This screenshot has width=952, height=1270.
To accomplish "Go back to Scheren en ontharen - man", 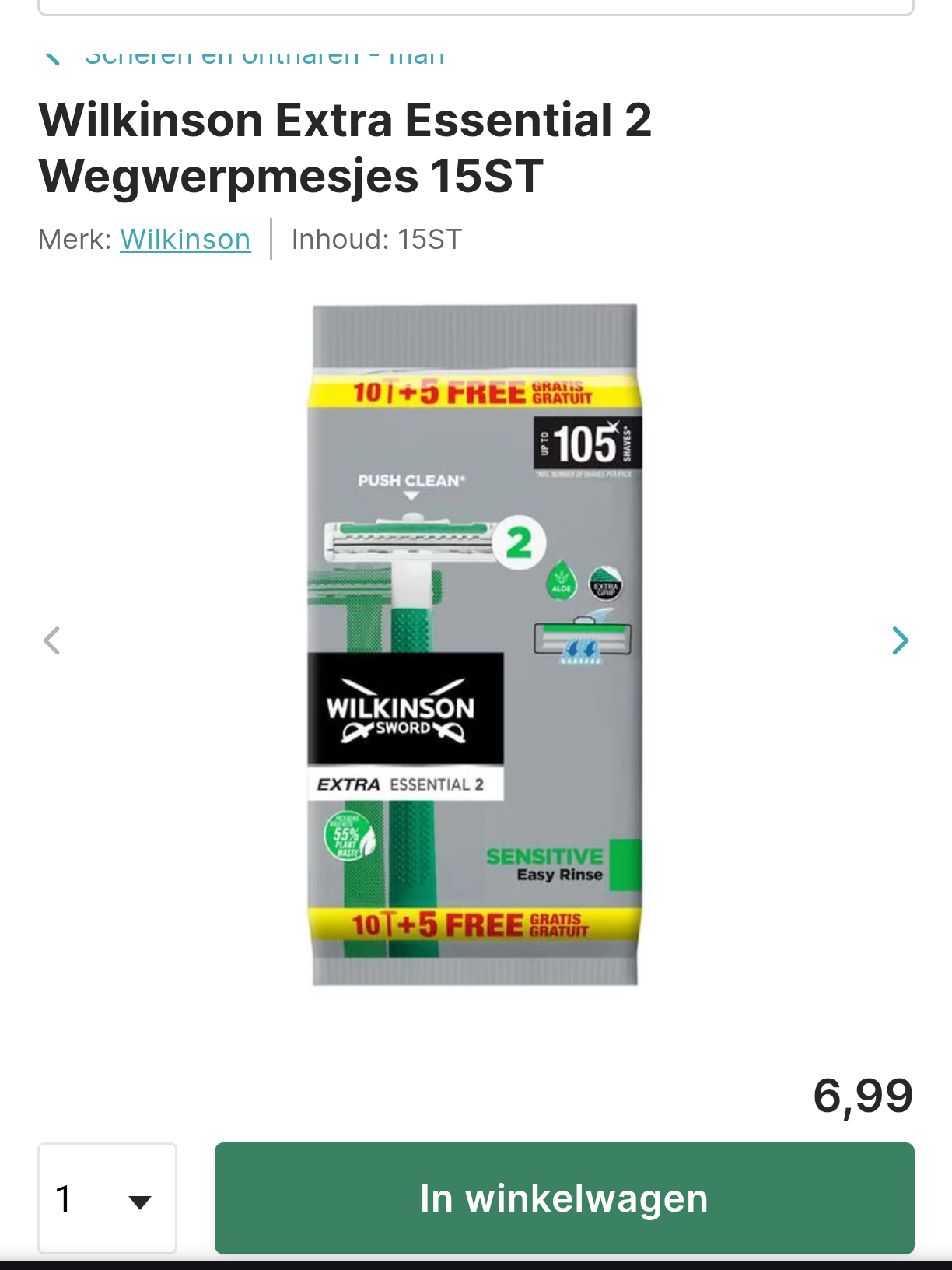I will pos(263,58).
